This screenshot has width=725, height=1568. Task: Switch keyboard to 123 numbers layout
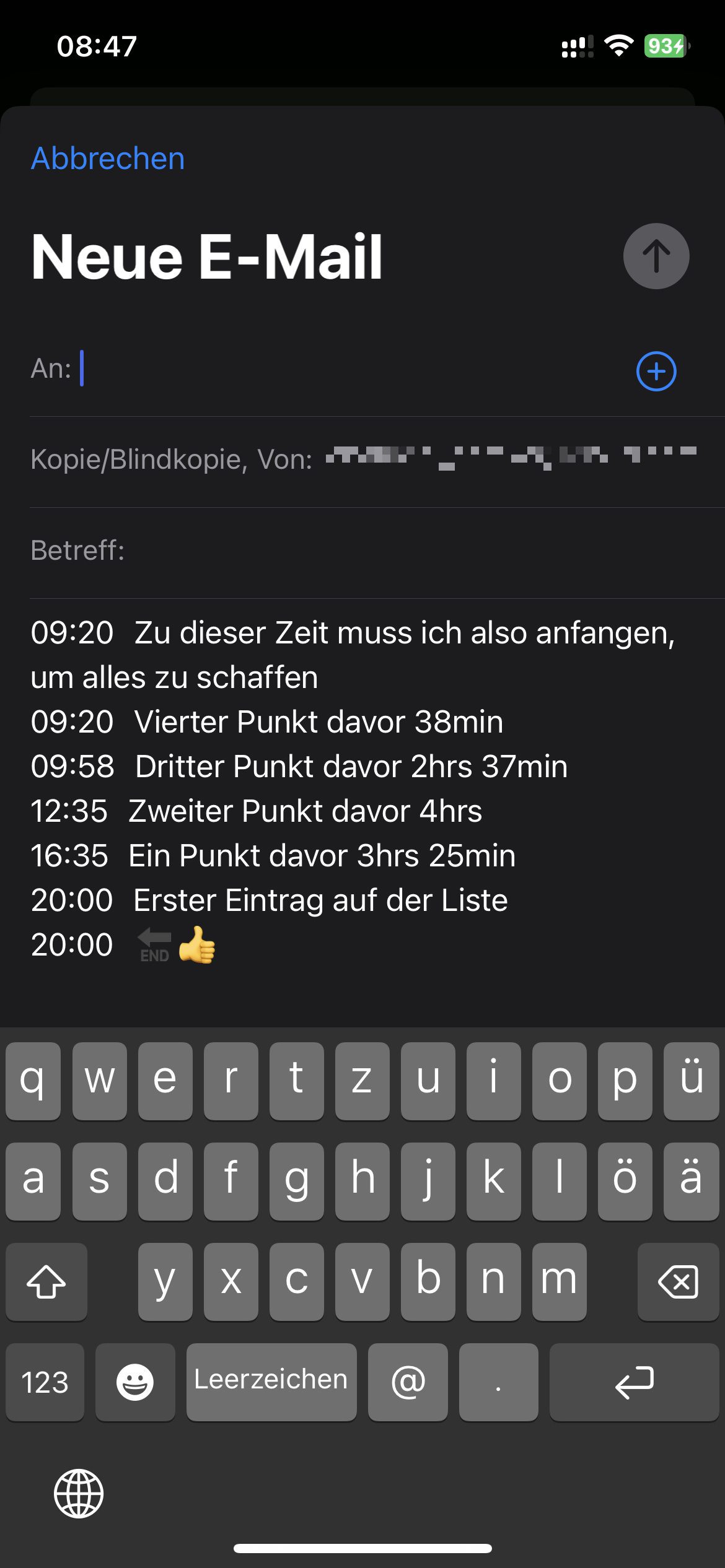[45, 1382]
